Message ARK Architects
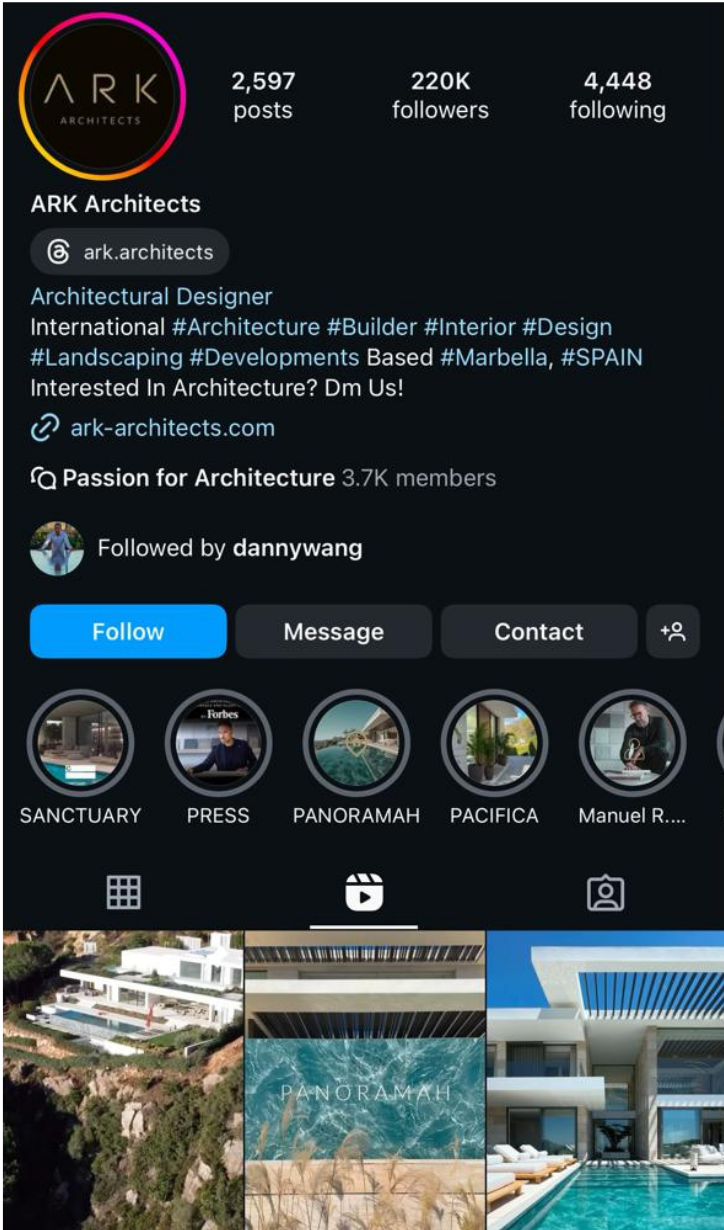This screenshot has width=724, height=1230. 333,631
